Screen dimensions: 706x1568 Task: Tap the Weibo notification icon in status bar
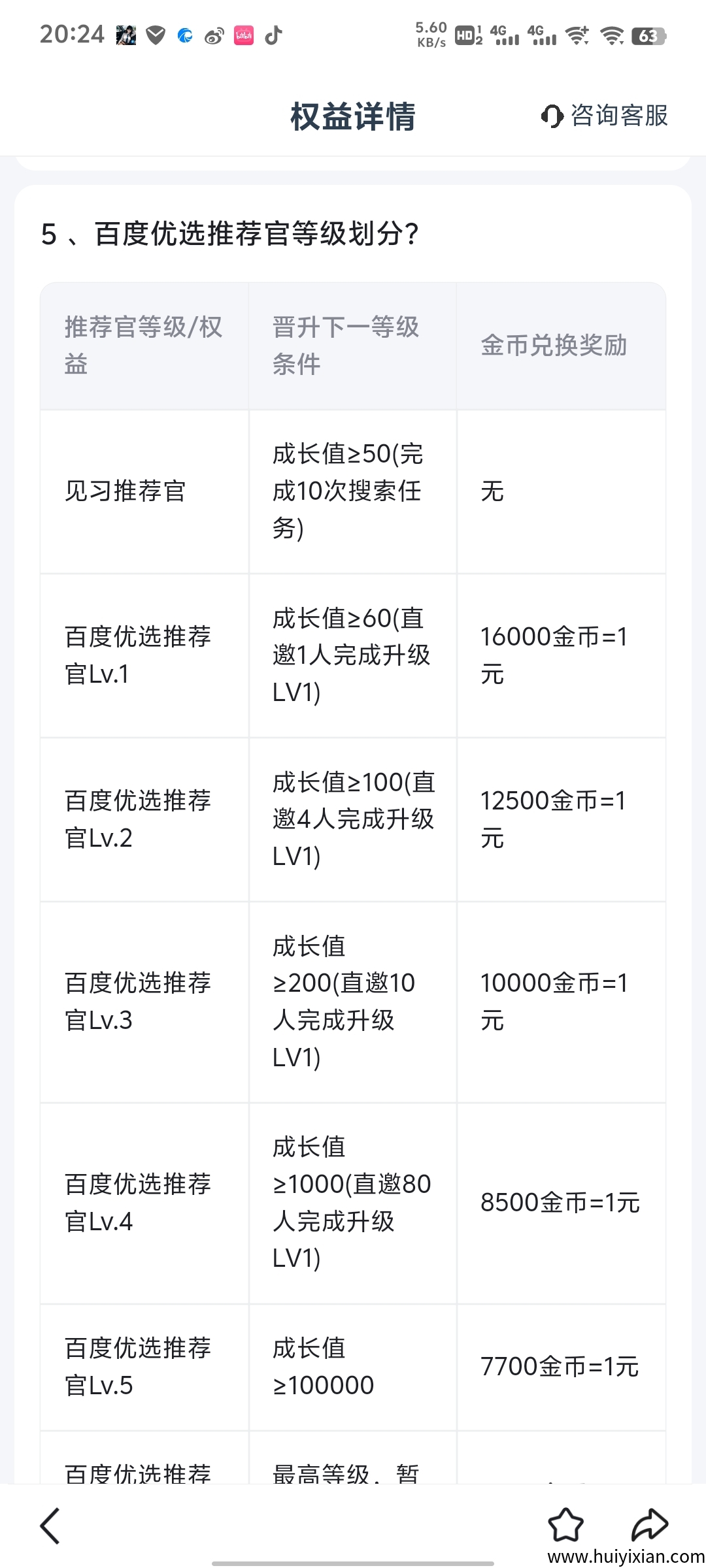214,37
